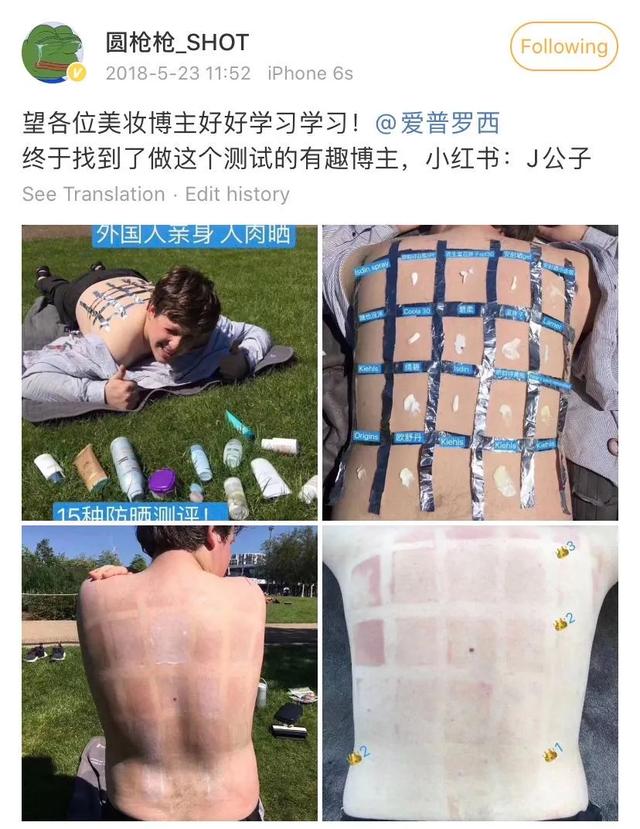The image size is (640, 829).
Task: Tap See Translation
Action: coord(93,194)
